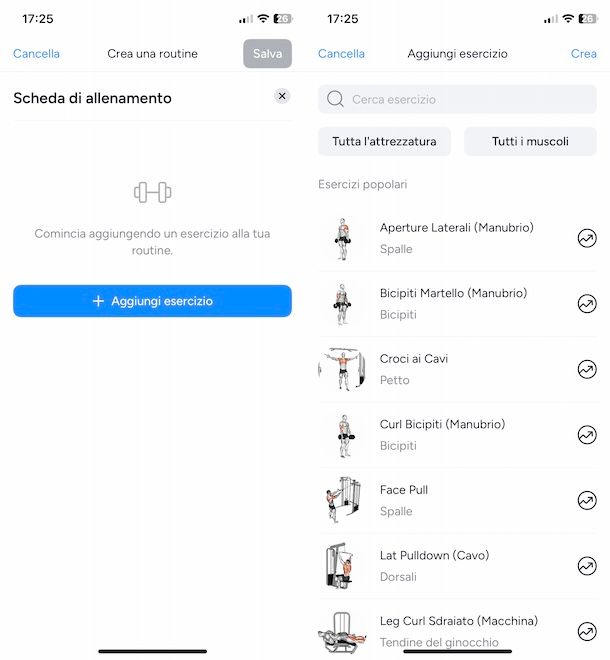This screenshot has height=660, width=610.
Task: Tap Crea to create a new exercise
Action: click(x=583, y=54)
